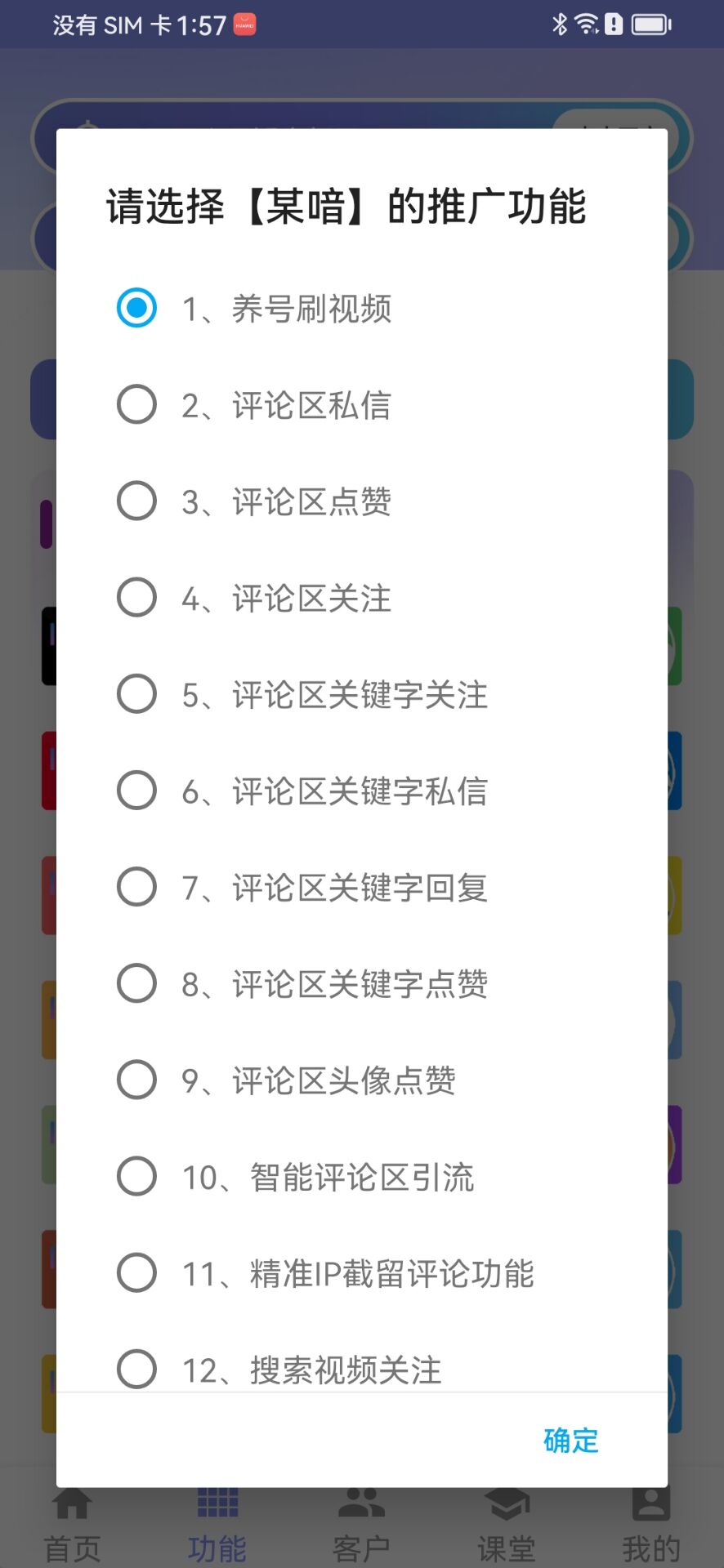
Task: Confirm selection with 确定 button
Action: click(x=570, y=1441)
